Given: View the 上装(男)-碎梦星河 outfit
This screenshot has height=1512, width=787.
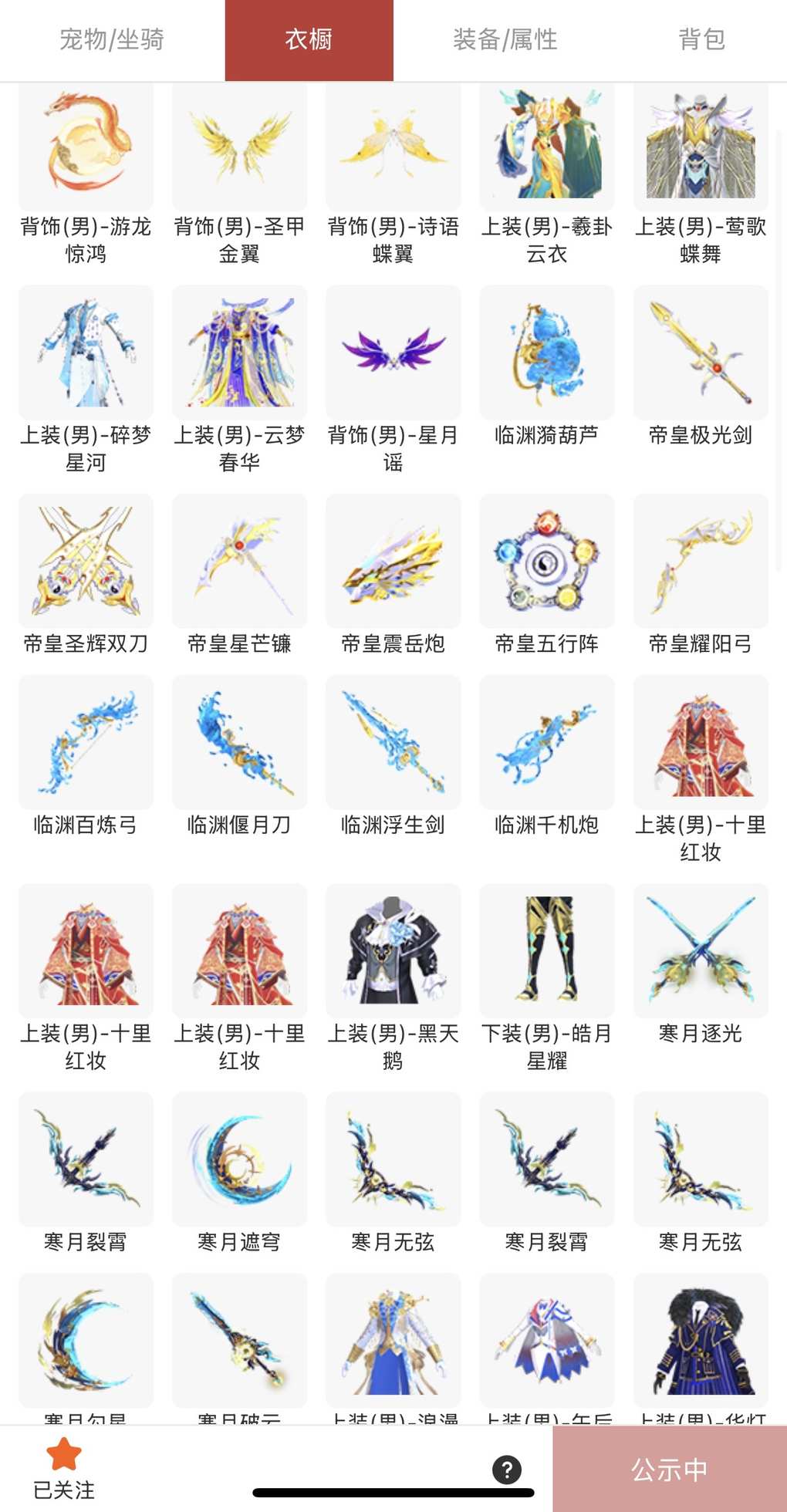Looking at the screenshot, I should pyautogui.click(x=86, y=353).
